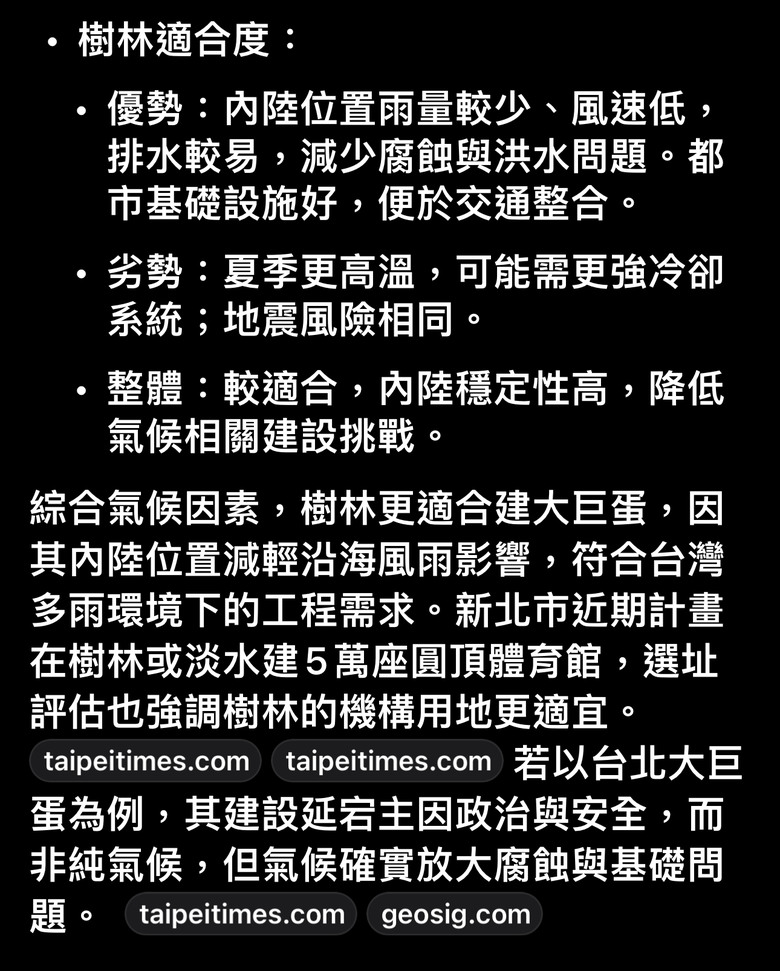780x971 pixels.
Task: Open the taipeitimes.com chip beside geosig.com
Action: pyautogui.click(x=241, y=914)
